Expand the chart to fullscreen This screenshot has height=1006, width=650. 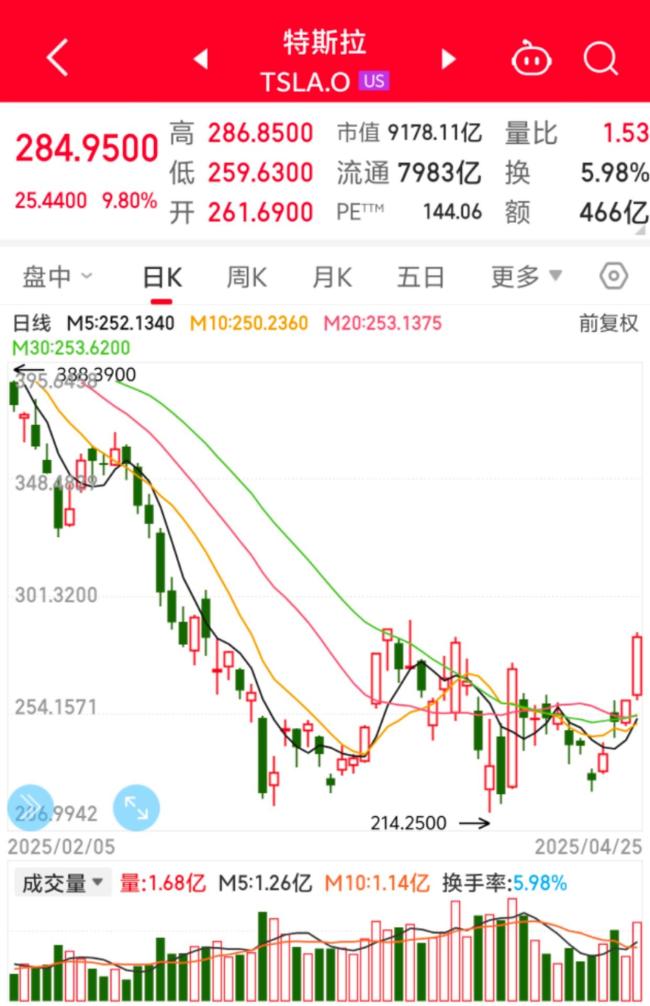point(137,808)
